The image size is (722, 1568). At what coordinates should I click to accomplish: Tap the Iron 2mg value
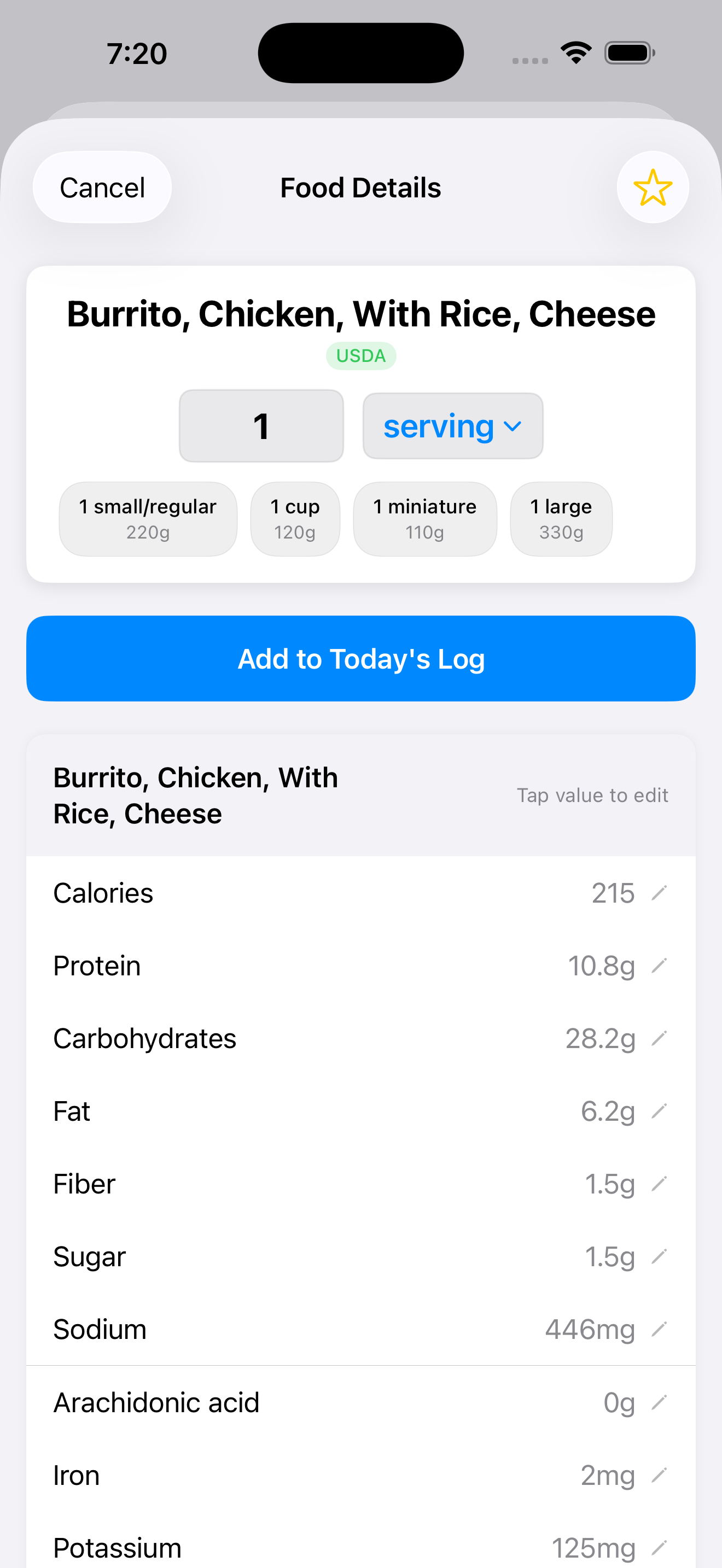click(608, 1475)
